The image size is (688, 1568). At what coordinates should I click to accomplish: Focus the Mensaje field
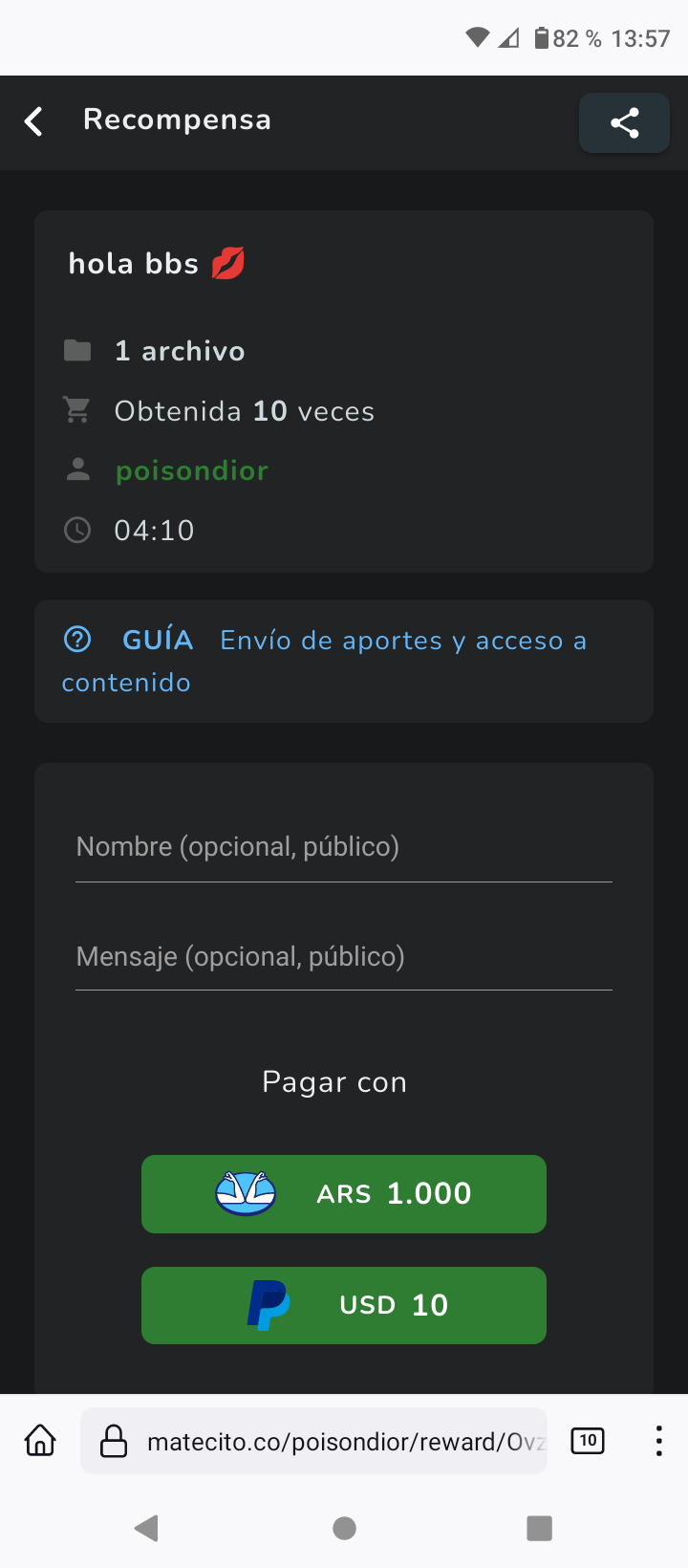coord(344,956)
